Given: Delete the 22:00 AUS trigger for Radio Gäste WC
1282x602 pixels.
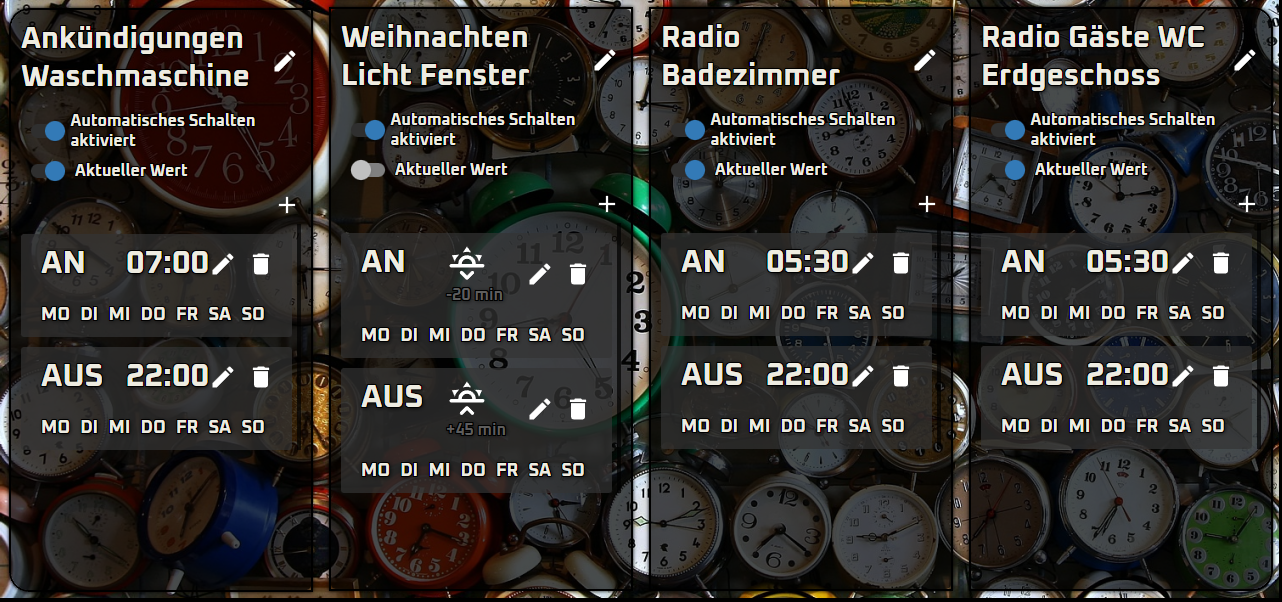Looking at the screenshot, I should (1221, 376).
